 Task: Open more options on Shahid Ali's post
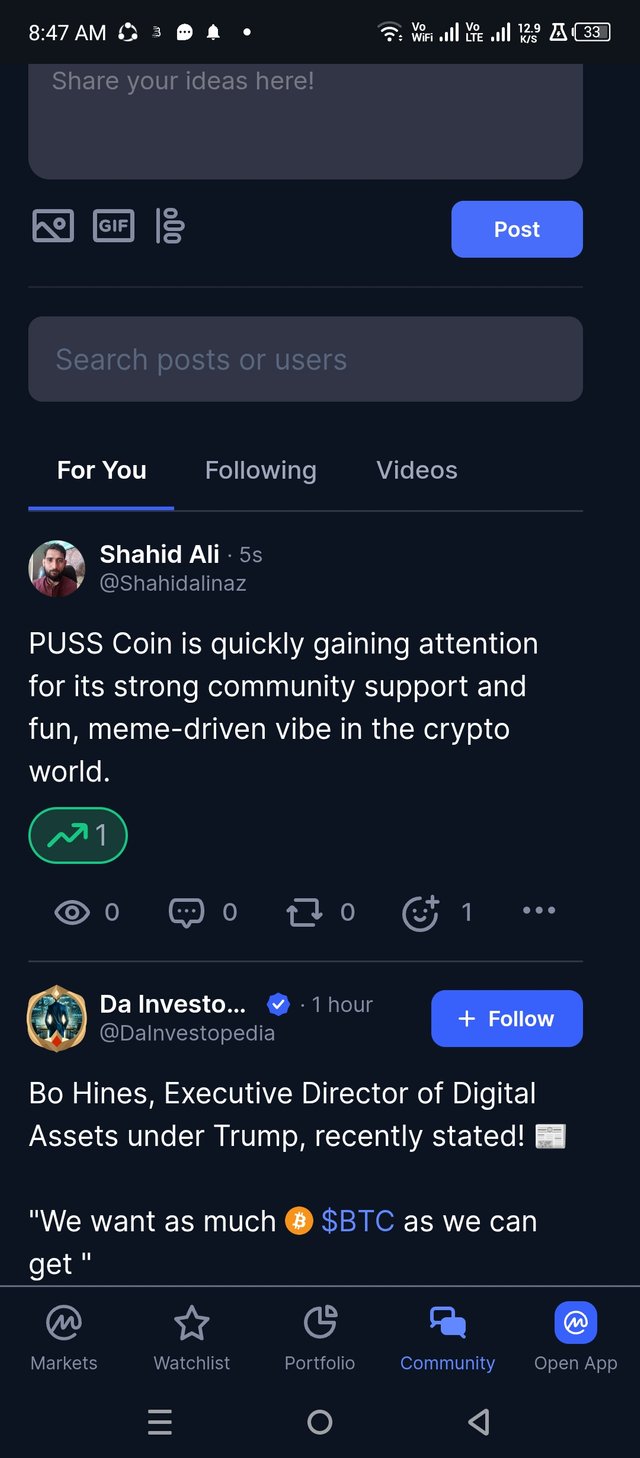tap(538, 910)
